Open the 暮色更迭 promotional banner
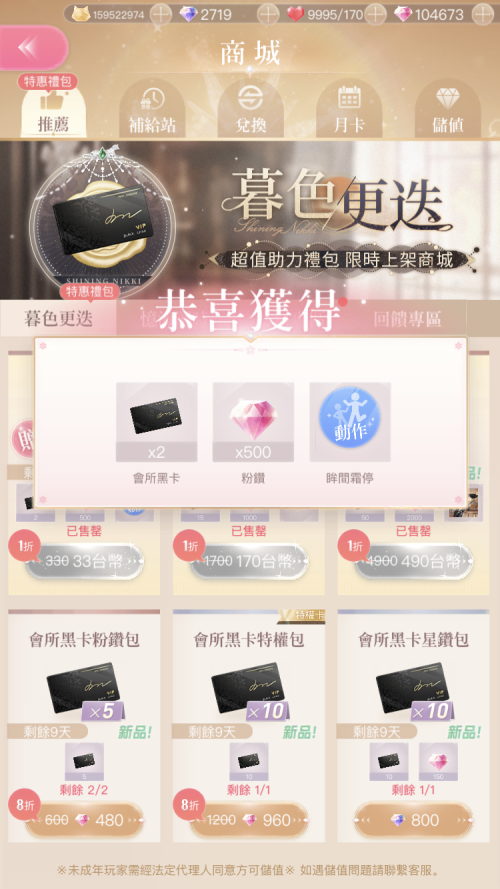The image size is (500, 889). pyautogui.click(x=250, y=220)
